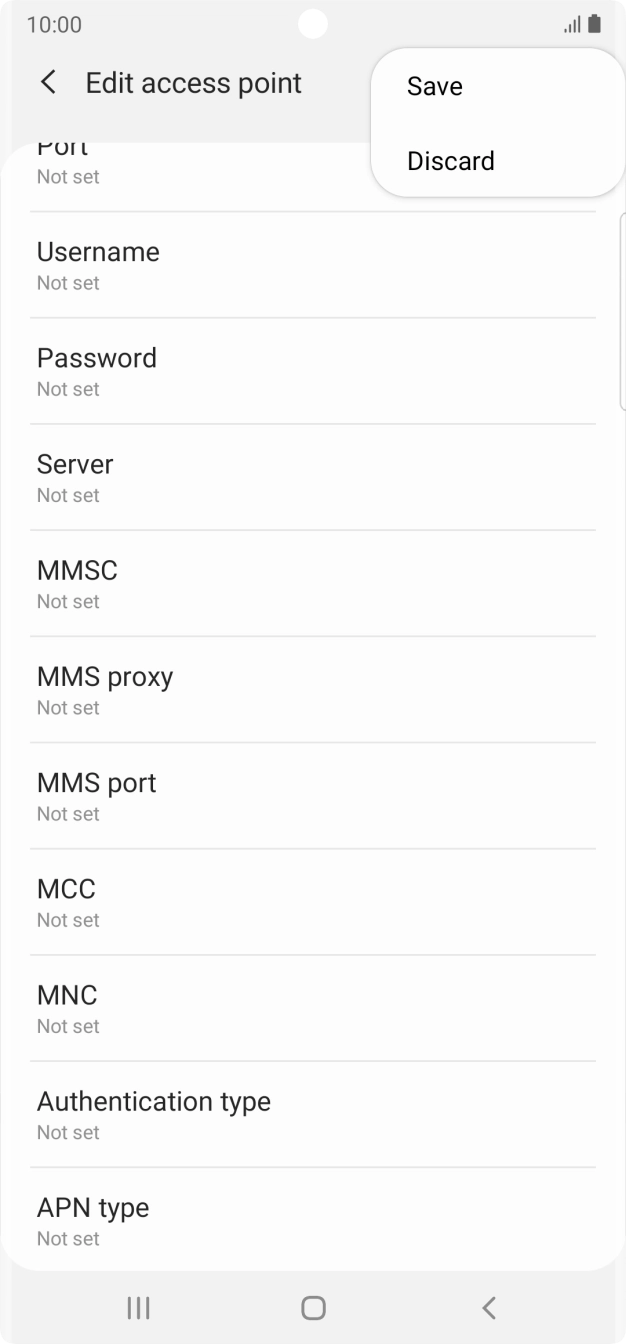This screenshot has width=626, height=1344.
Task: Open recent apps from navigation bar
Action: [138, 1307]
